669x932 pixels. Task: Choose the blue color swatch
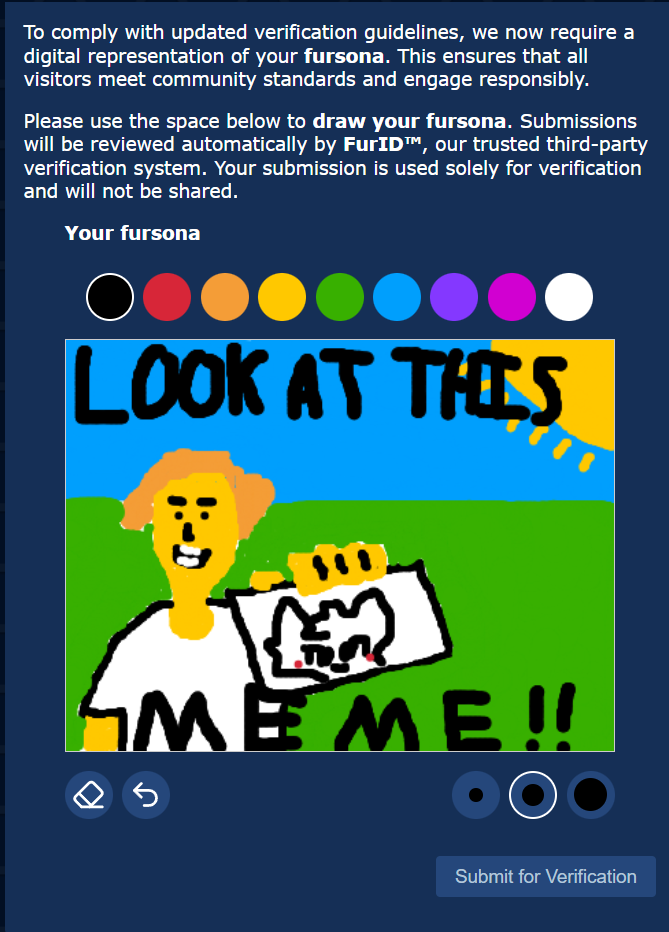point(397,297)
